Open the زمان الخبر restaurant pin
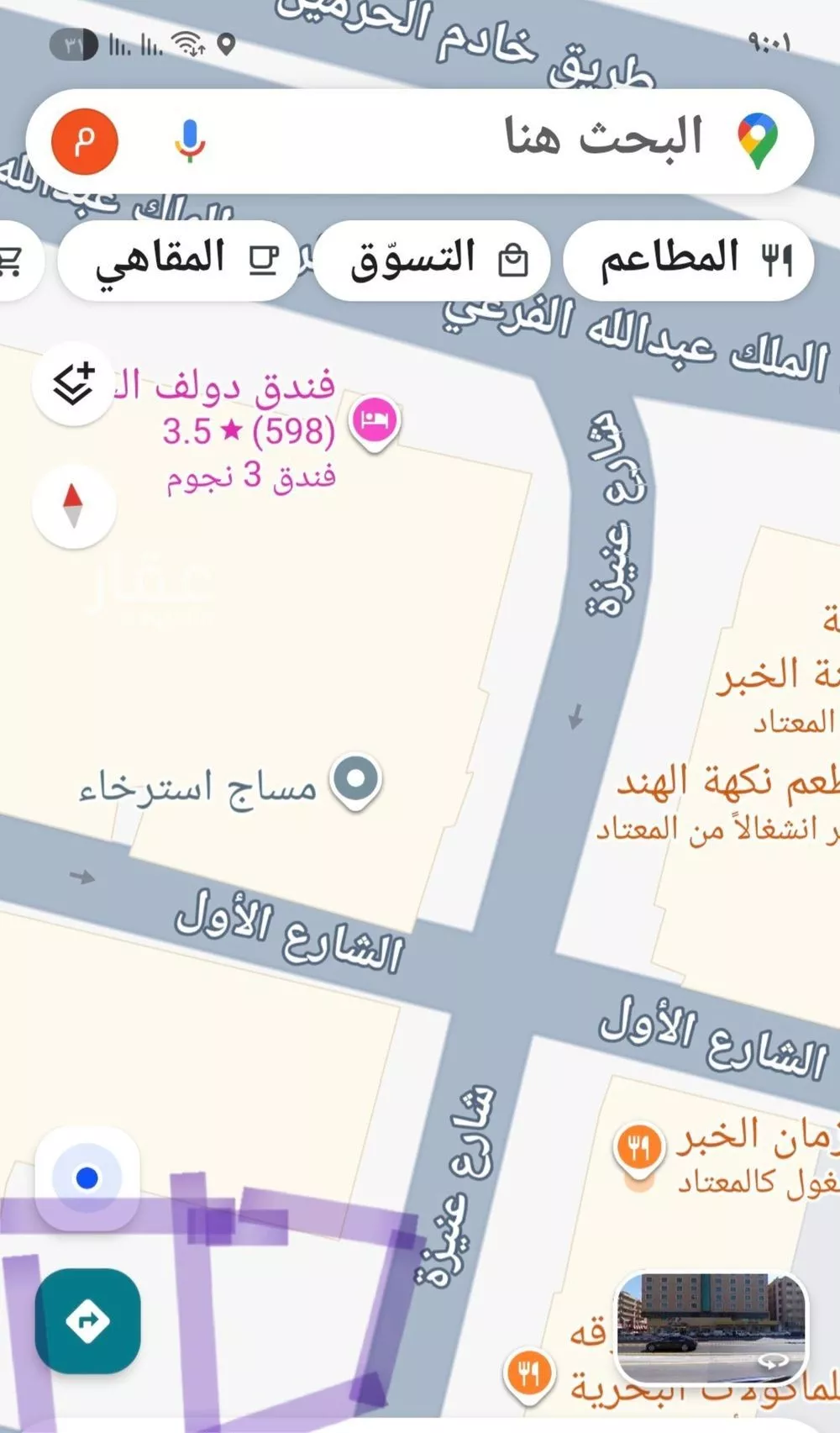 [638, 1147]
